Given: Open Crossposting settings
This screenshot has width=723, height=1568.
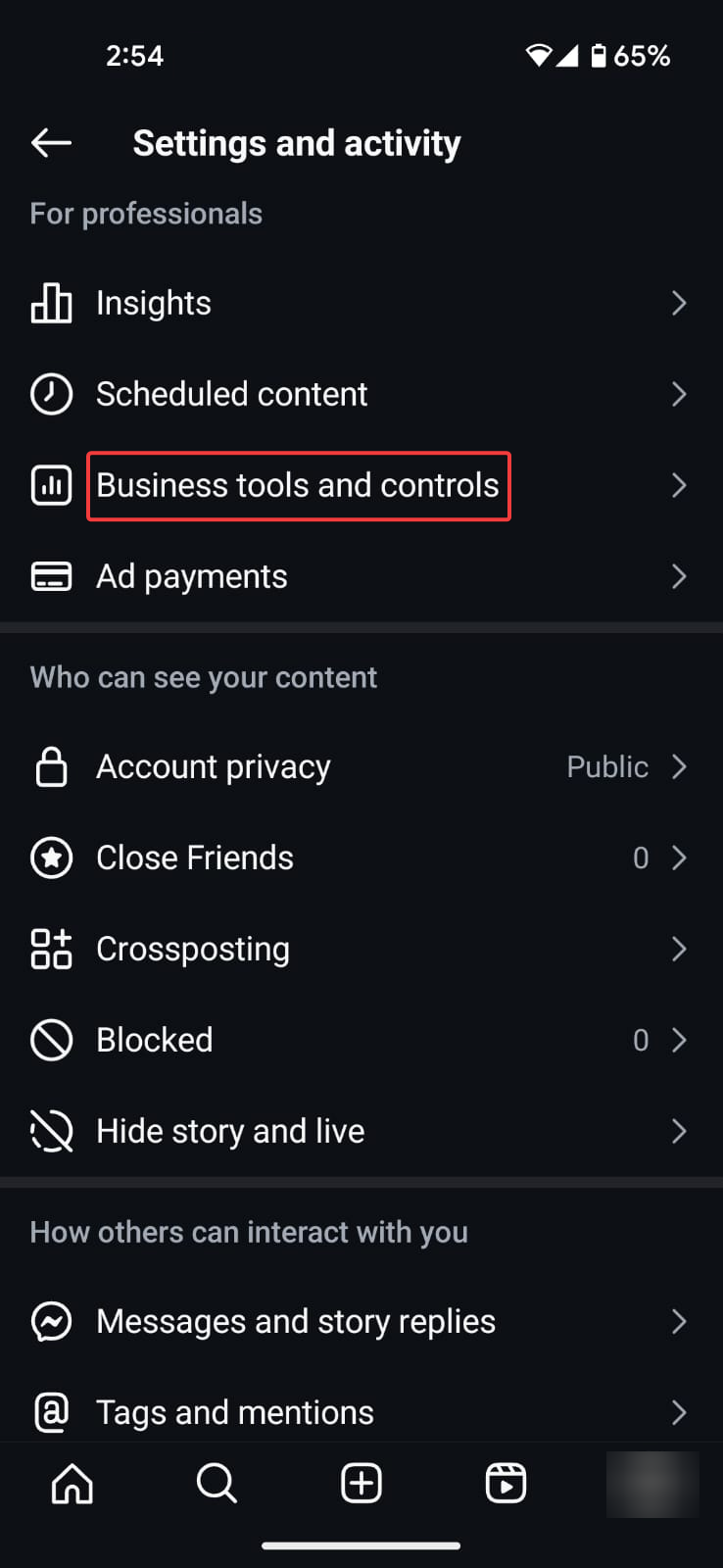Looking at the screenshot, I should [x=361, y=949].
